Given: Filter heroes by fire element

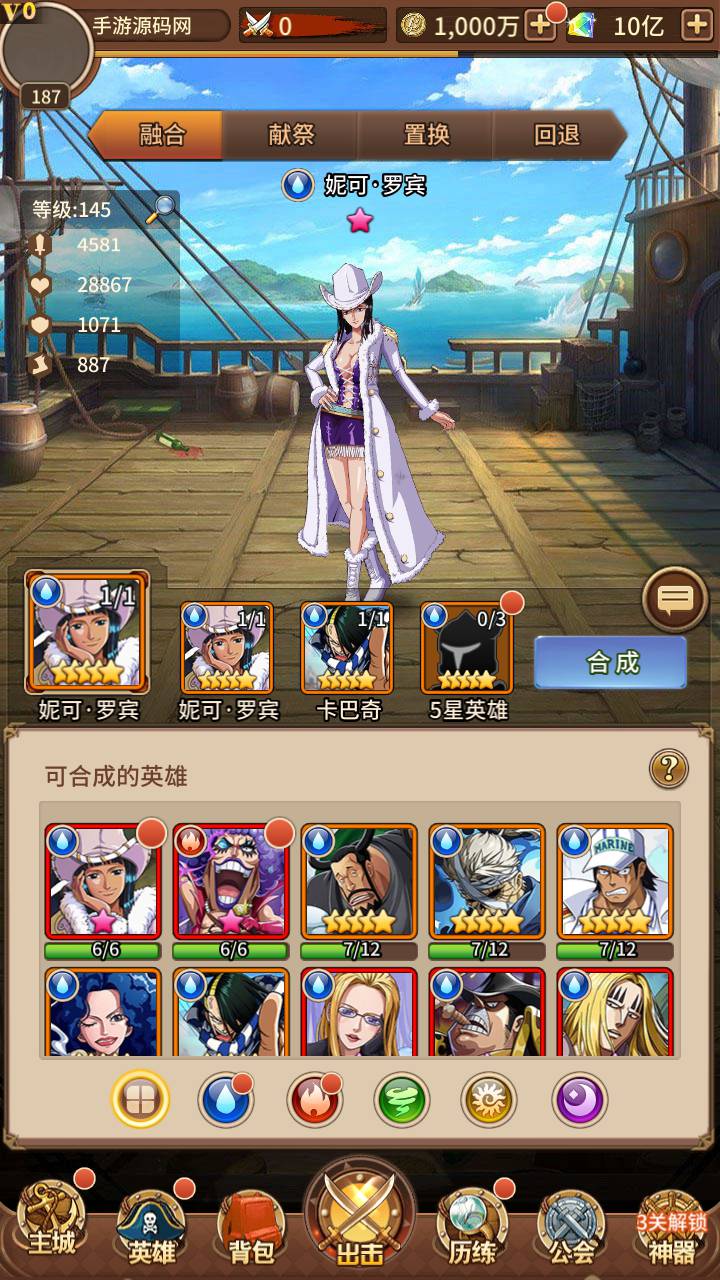Looking at the screenshot, I should point(314,1101).
